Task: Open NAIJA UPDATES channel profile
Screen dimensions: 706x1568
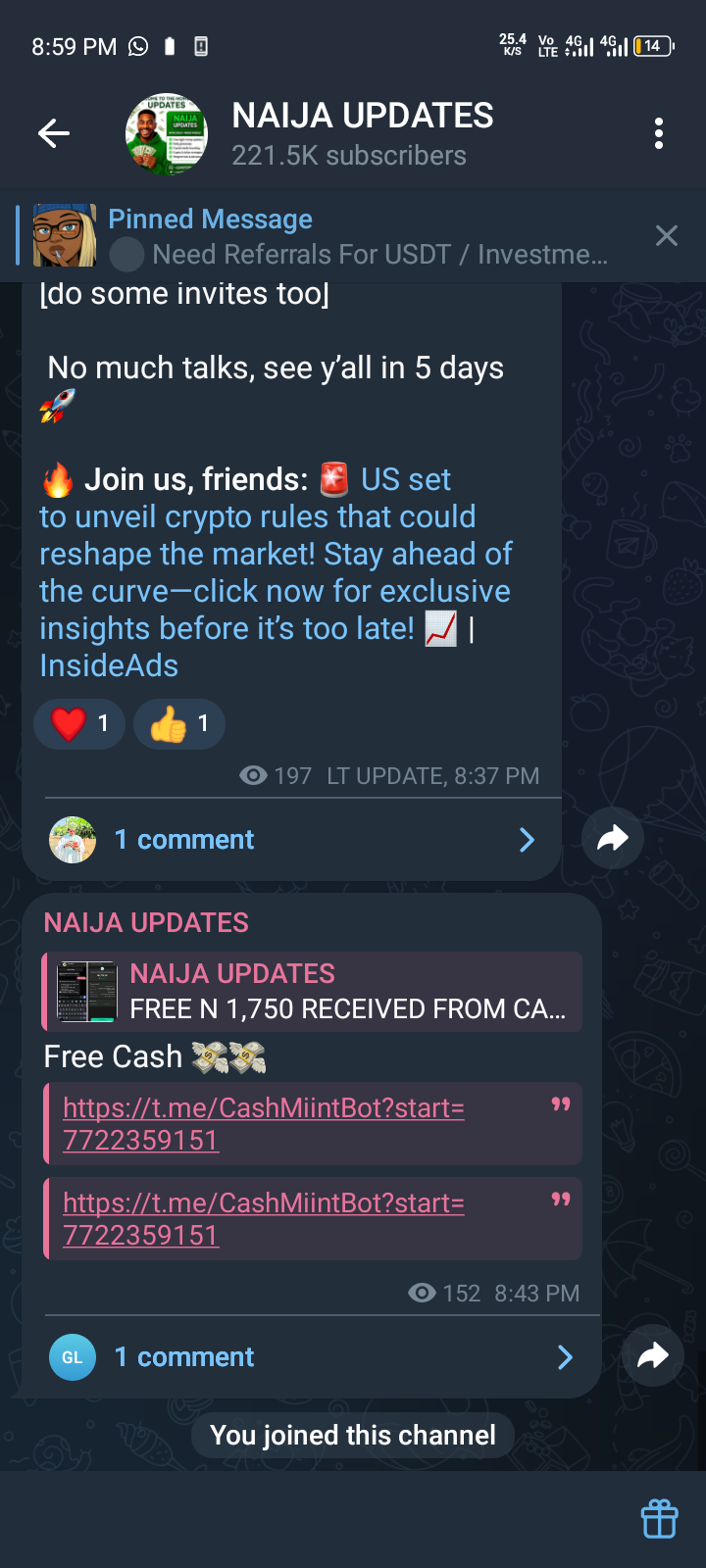Action: pyautogui.click(x=363, y=133)
